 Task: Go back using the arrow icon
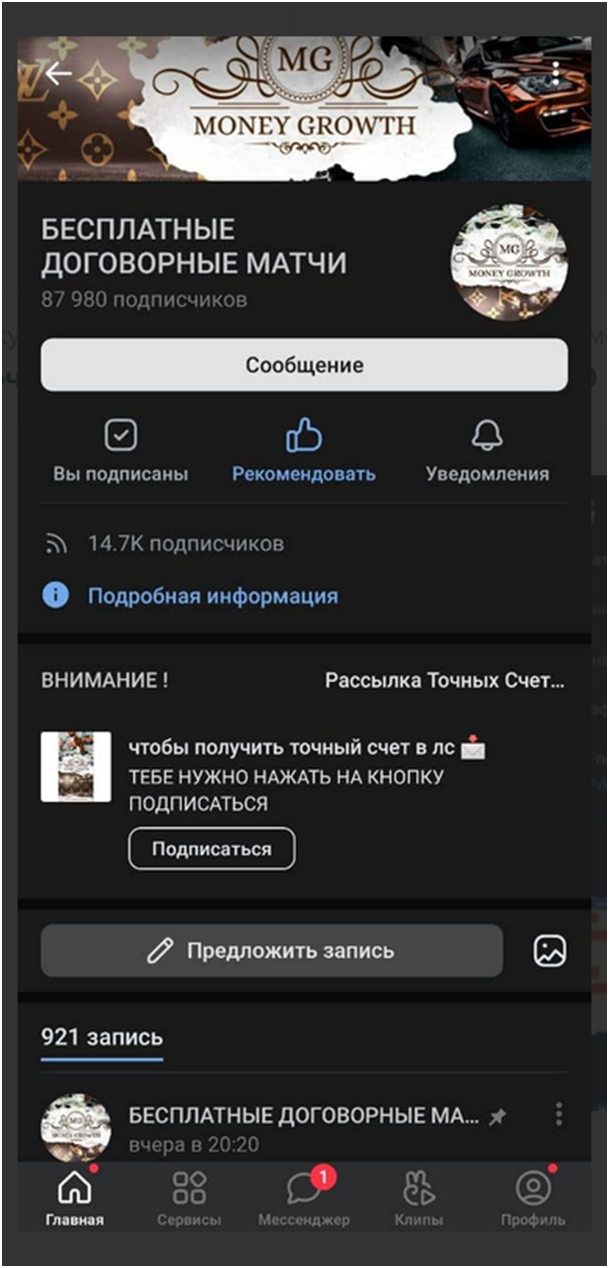point(58,74)
